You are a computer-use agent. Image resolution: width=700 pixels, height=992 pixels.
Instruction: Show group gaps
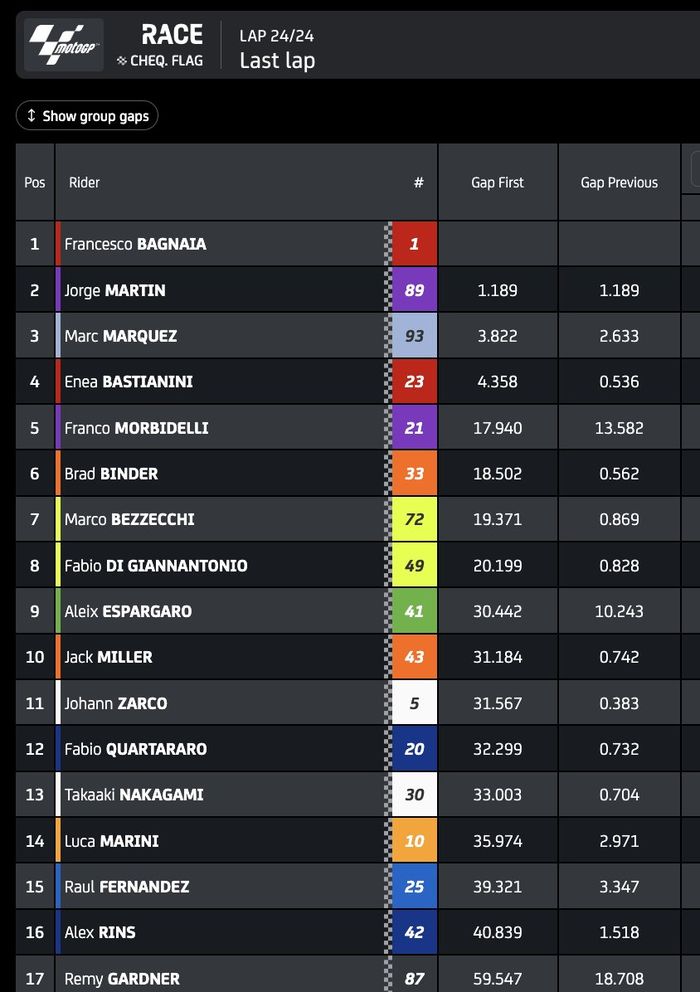87,116
